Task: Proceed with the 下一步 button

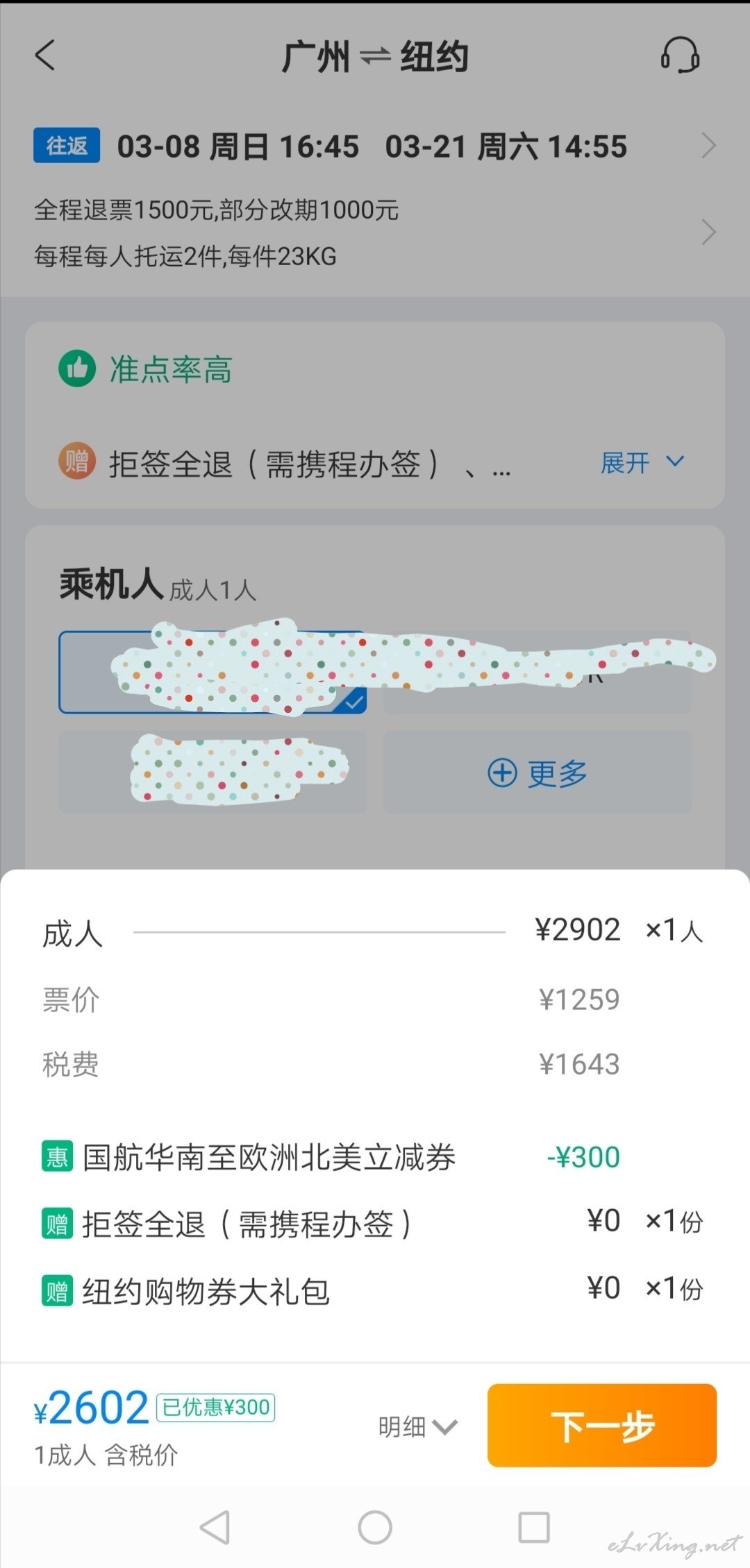Action: 602,1426
